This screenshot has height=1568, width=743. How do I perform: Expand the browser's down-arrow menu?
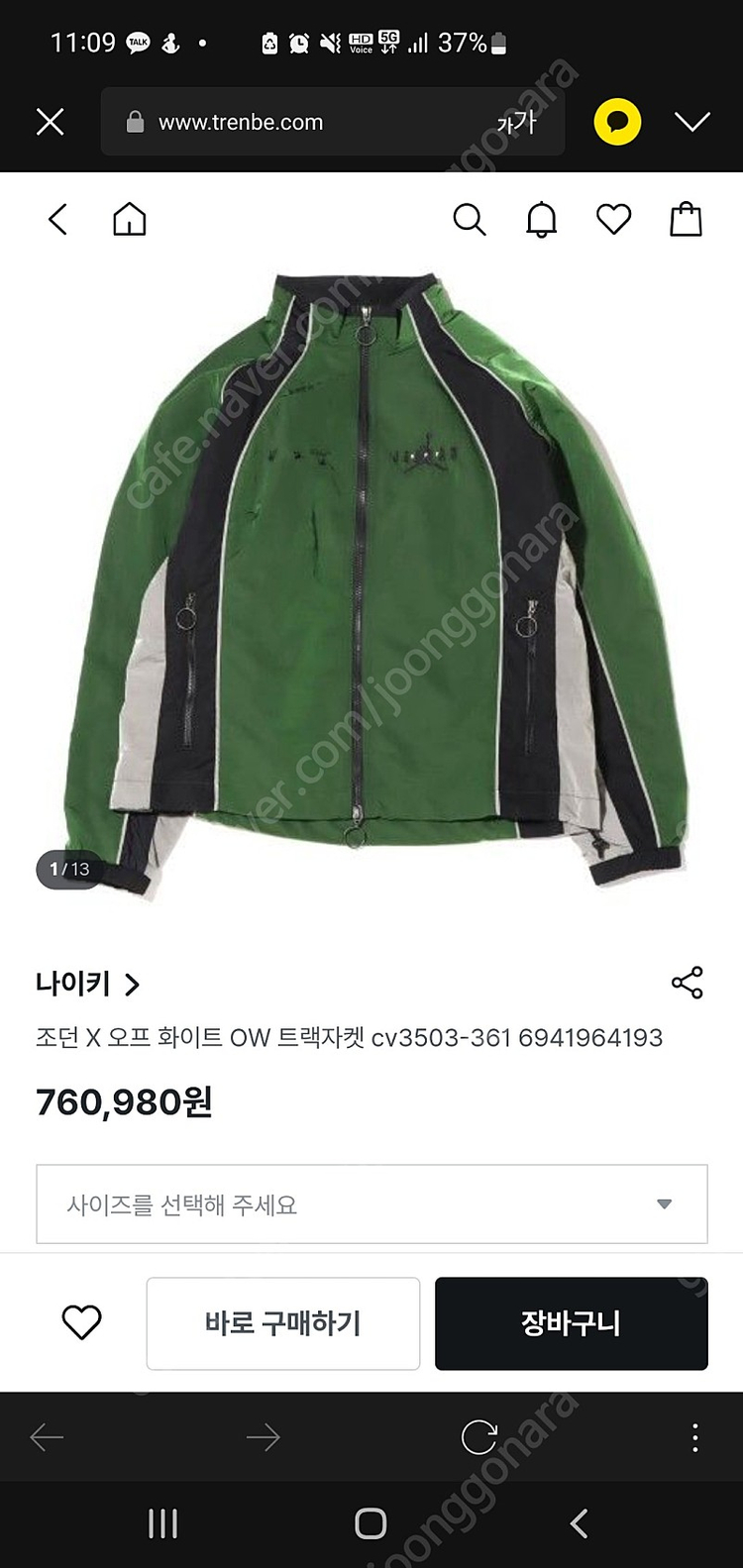(692, 122)
